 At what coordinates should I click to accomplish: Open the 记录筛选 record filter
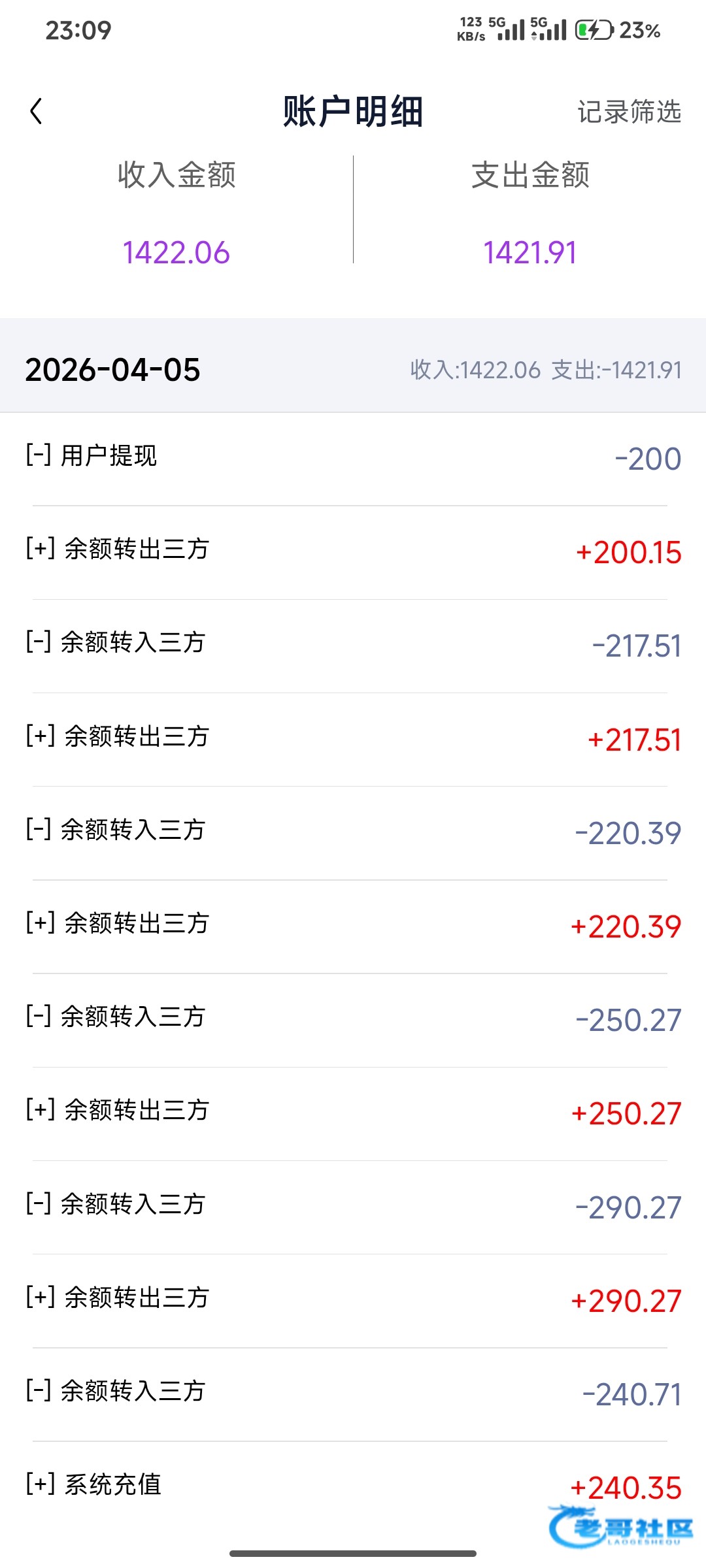tap(629, 112)
